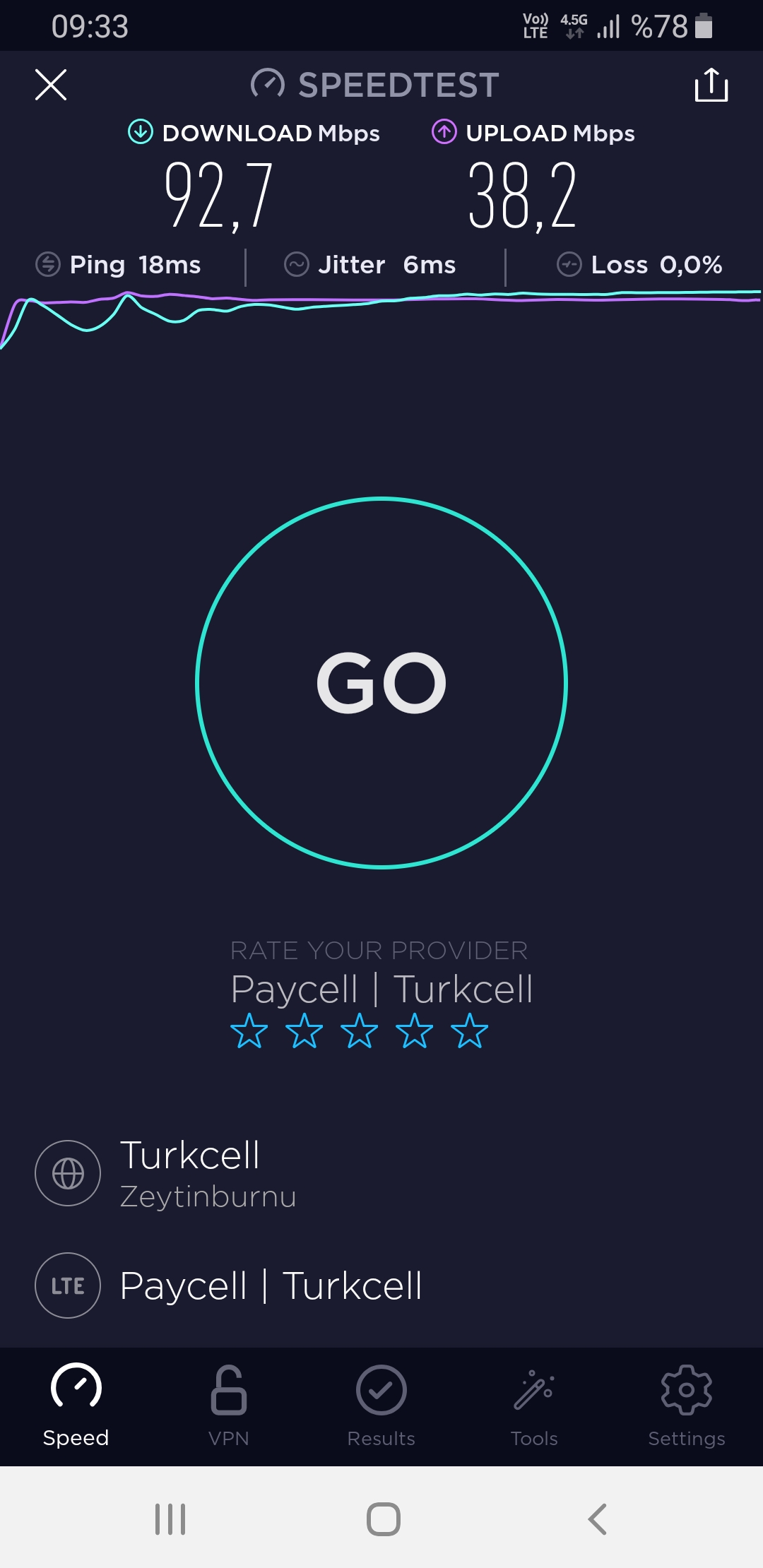Viewport: 763px width, 1568px height.
Task: Give Paycell | Turkcell five stars
Action: pos(470,1031)
